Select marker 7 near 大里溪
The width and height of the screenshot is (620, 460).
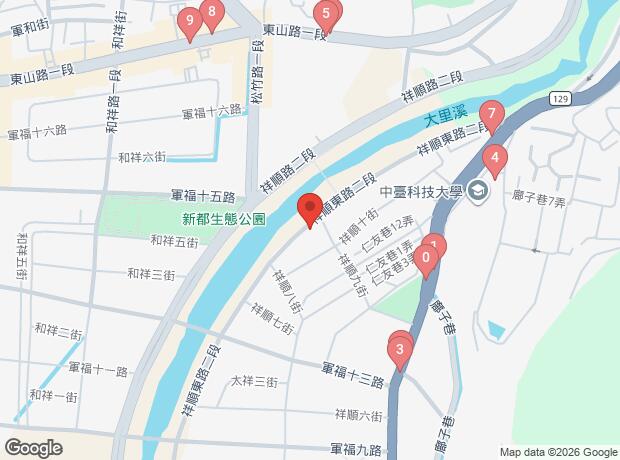[491, 113]
